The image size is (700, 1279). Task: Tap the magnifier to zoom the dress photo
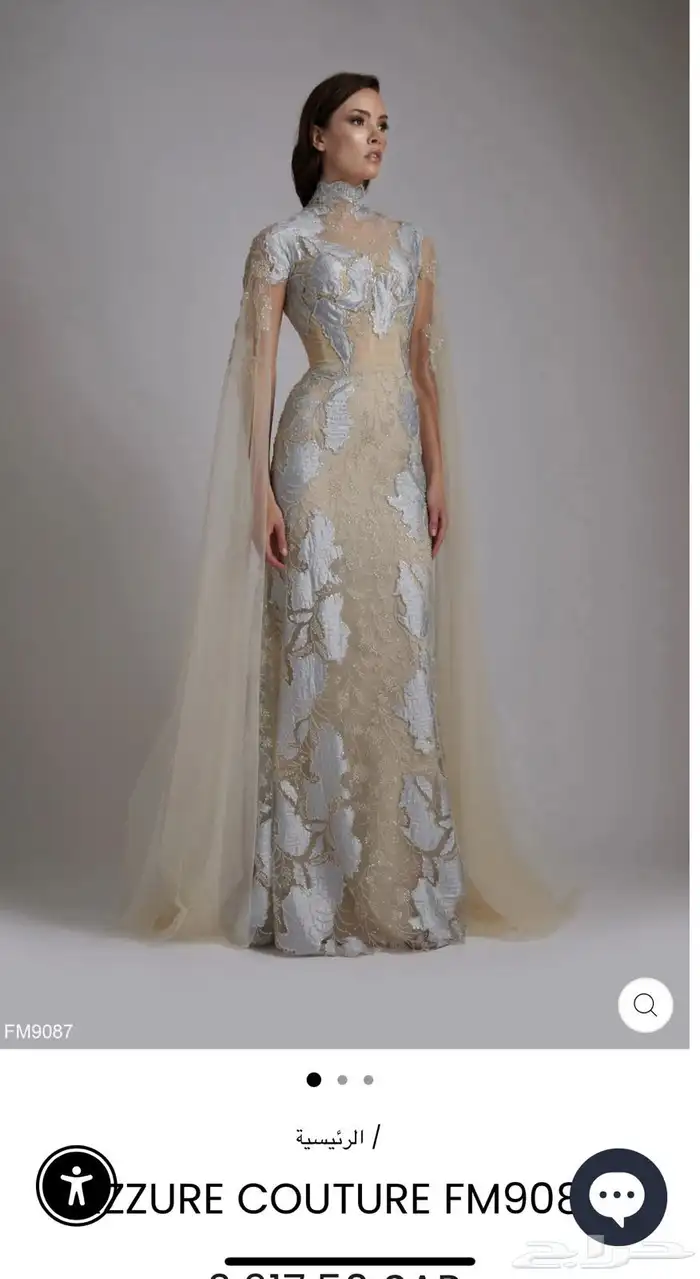pyautogui.click(x=645, y=1004)
